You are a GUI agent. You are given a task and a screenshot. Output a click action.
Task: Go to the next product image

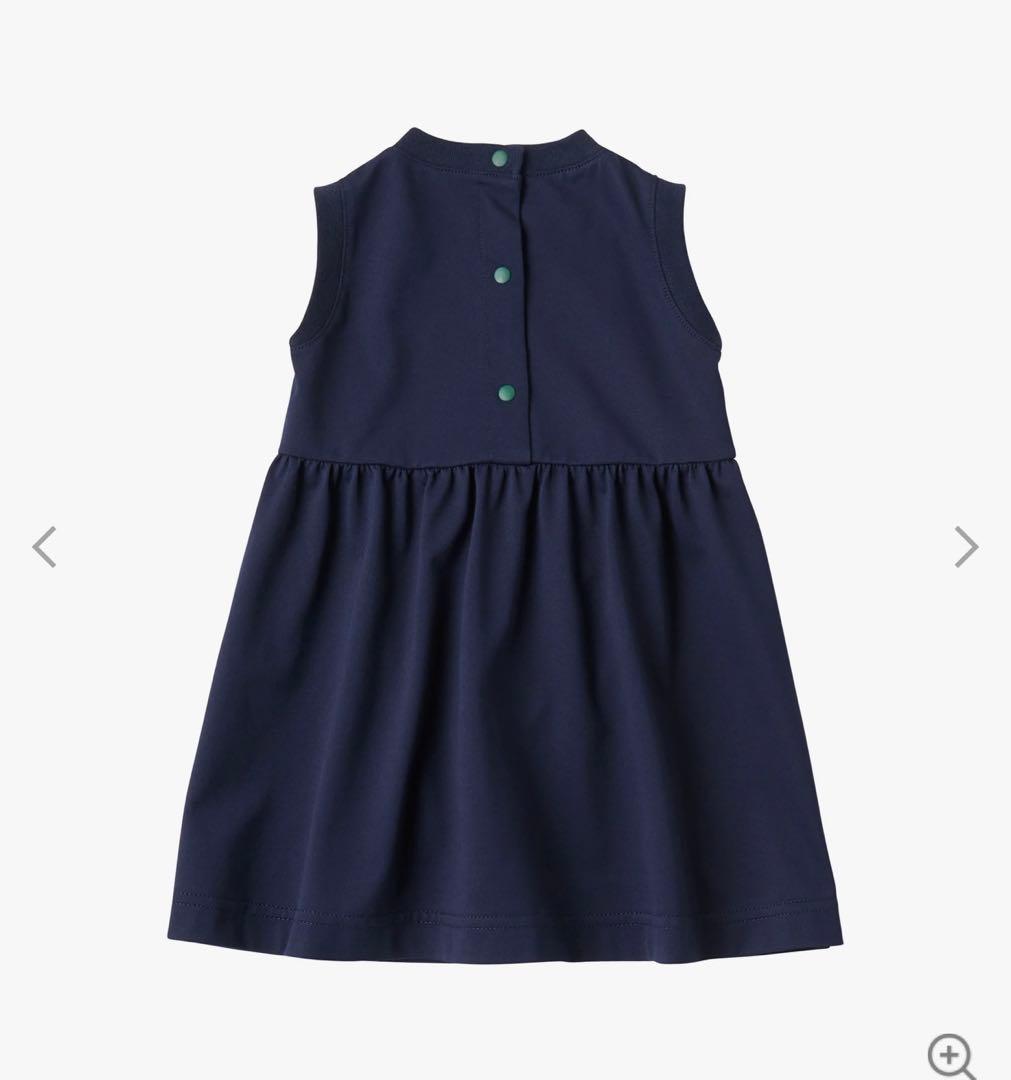[965, 547]
